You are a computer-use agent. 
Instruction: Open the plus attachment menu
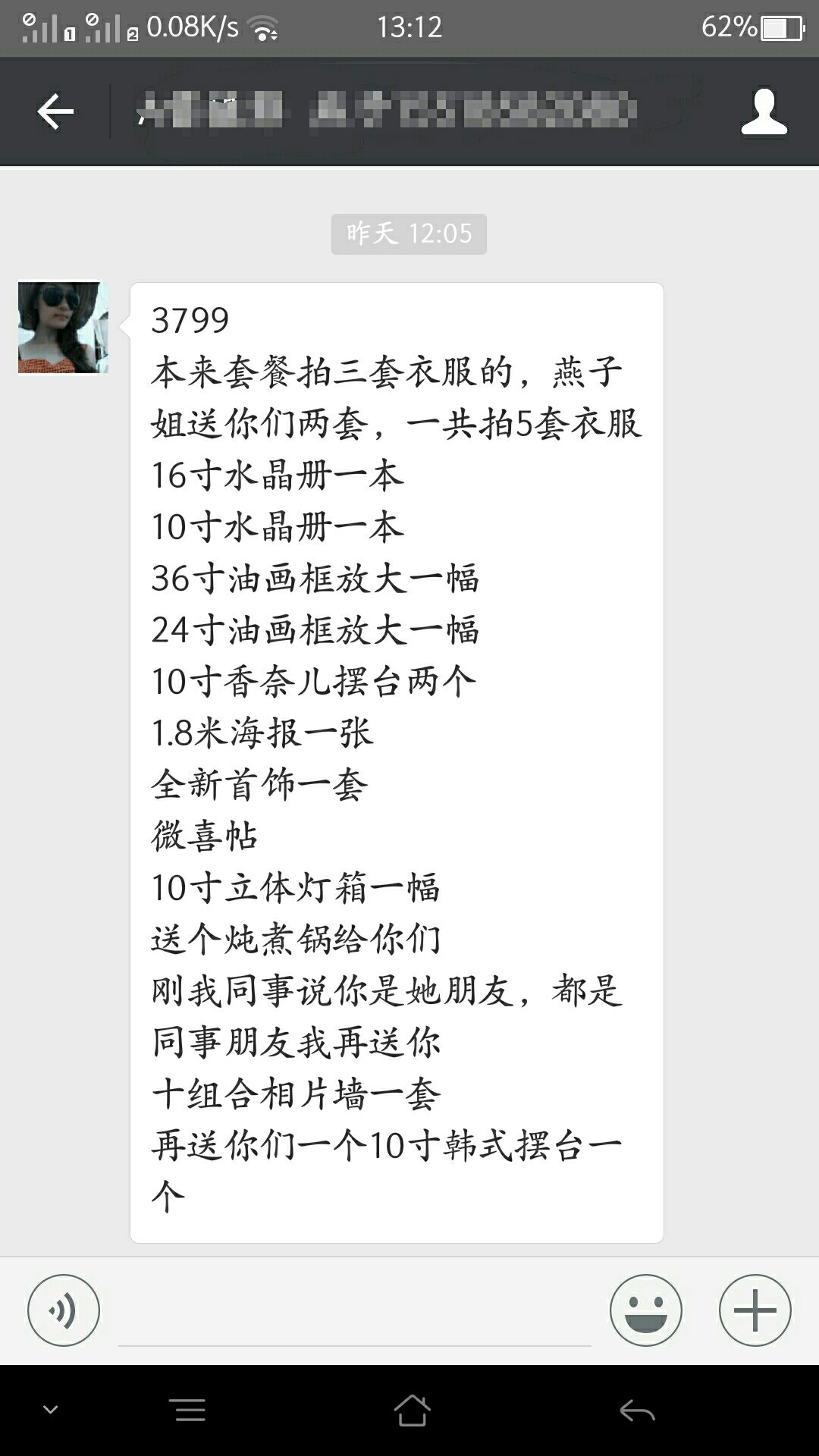[755, 1310]
